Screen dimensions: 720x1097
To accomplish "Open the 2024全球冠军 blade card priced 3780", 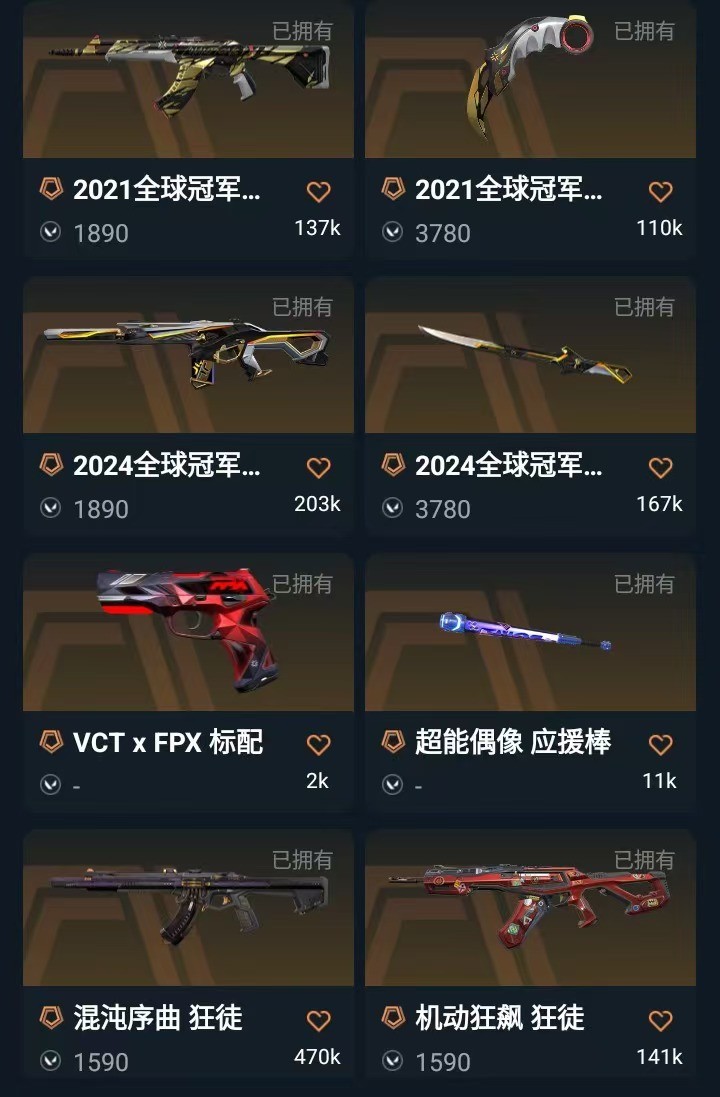I will point(530,355).
